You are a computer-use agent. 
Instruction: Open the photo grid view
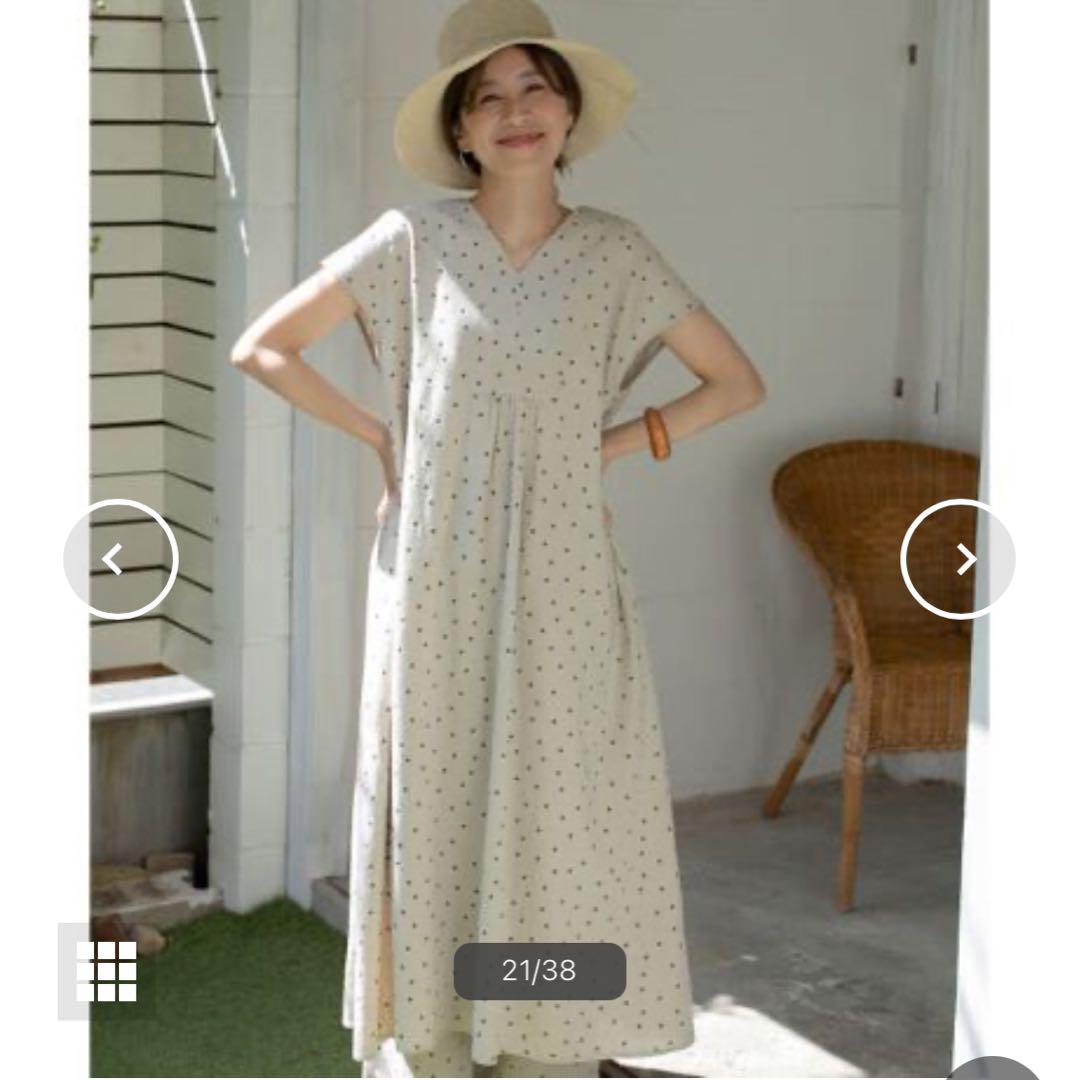tap(106, 970)
